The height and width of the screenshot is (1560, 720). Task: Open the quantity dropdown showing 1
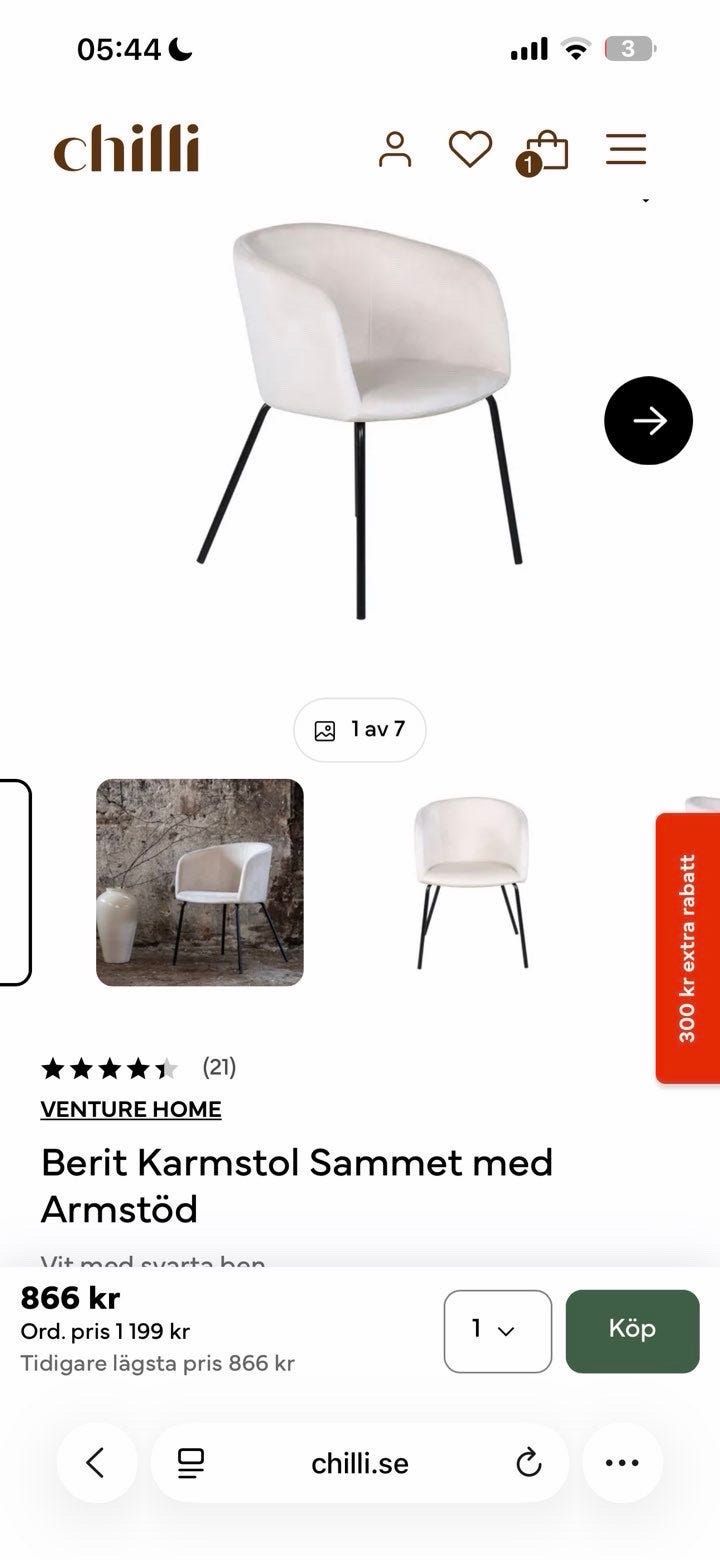(497, 1330)
